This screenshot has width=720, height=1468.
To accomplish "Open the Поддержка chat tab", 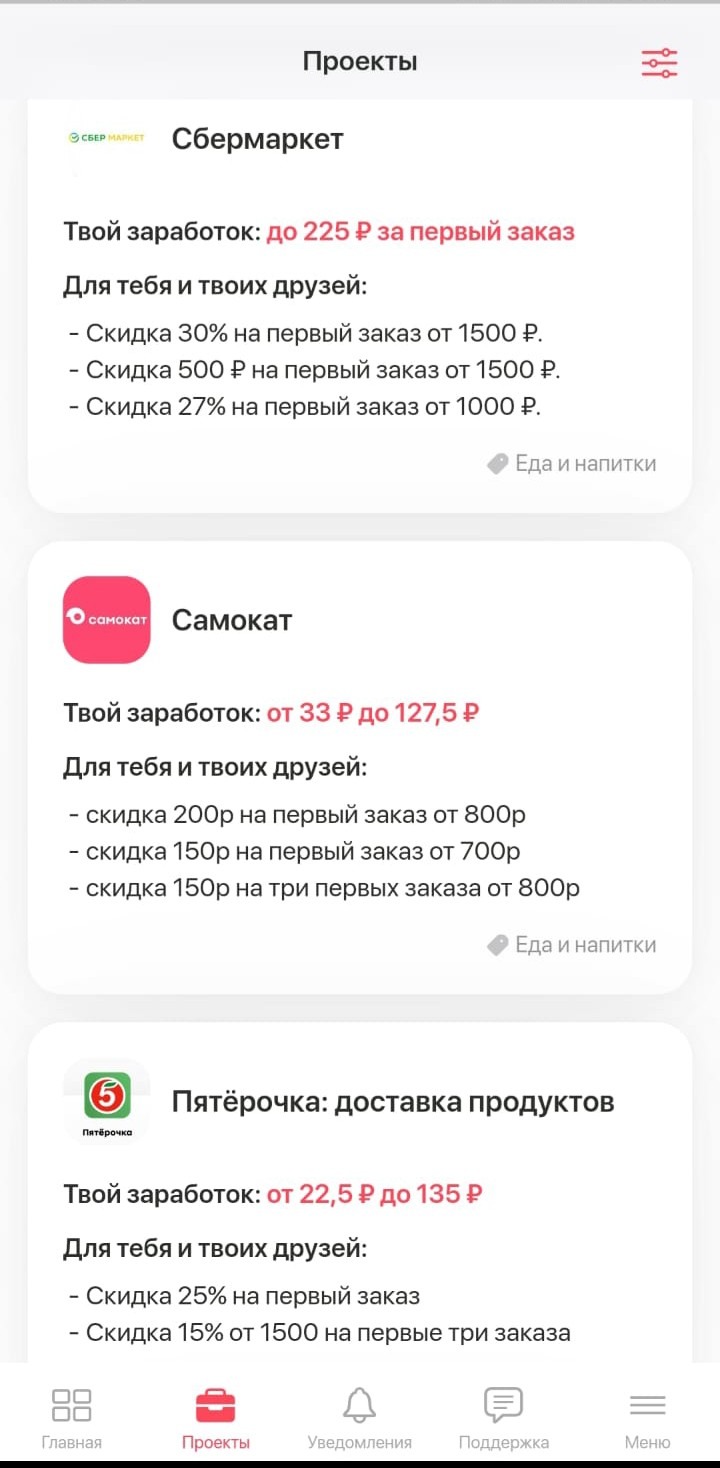I will [504, 1418].
